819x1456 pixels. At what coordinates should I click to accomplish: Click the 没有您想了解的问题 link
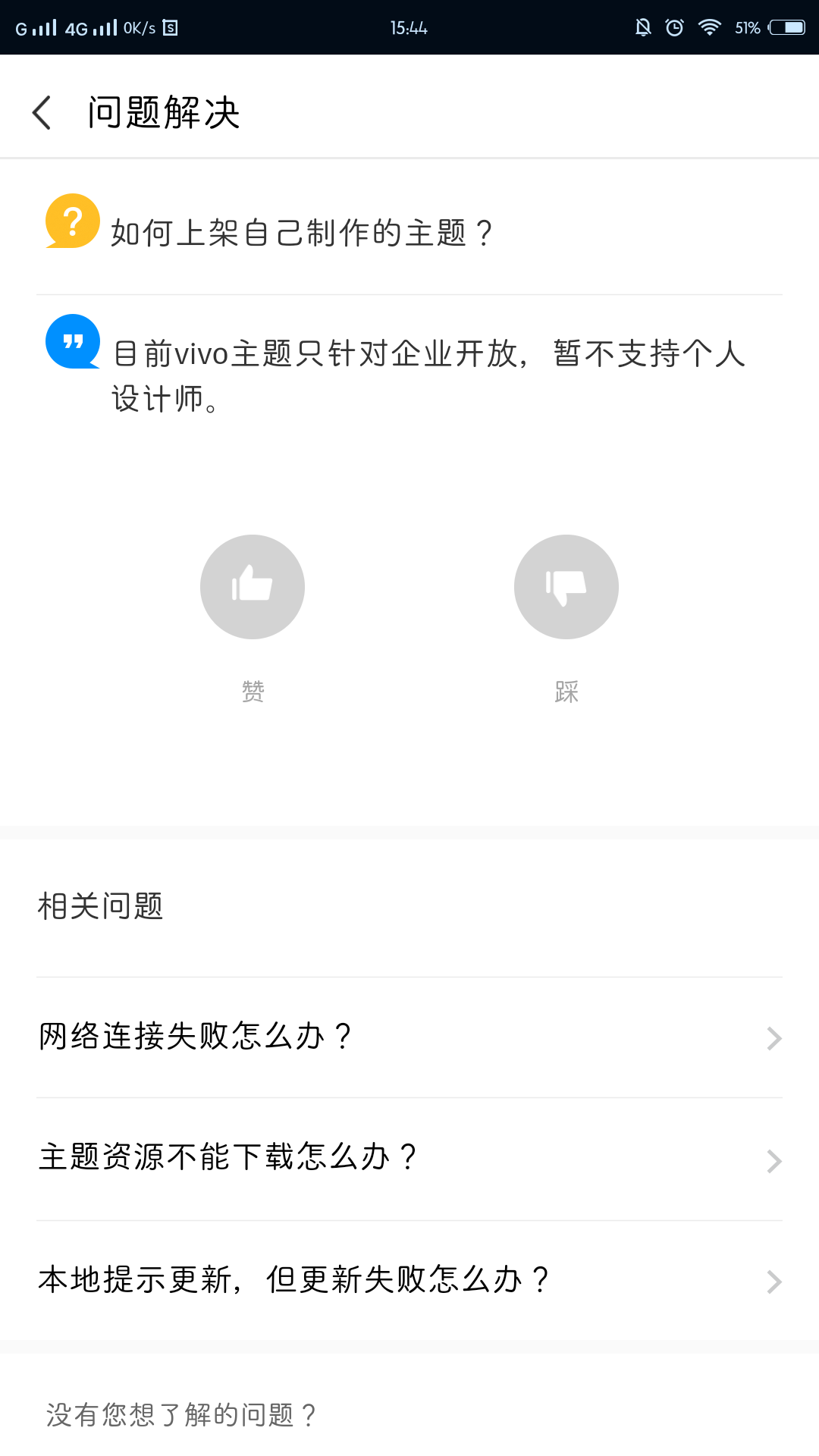pos(180,1413)
